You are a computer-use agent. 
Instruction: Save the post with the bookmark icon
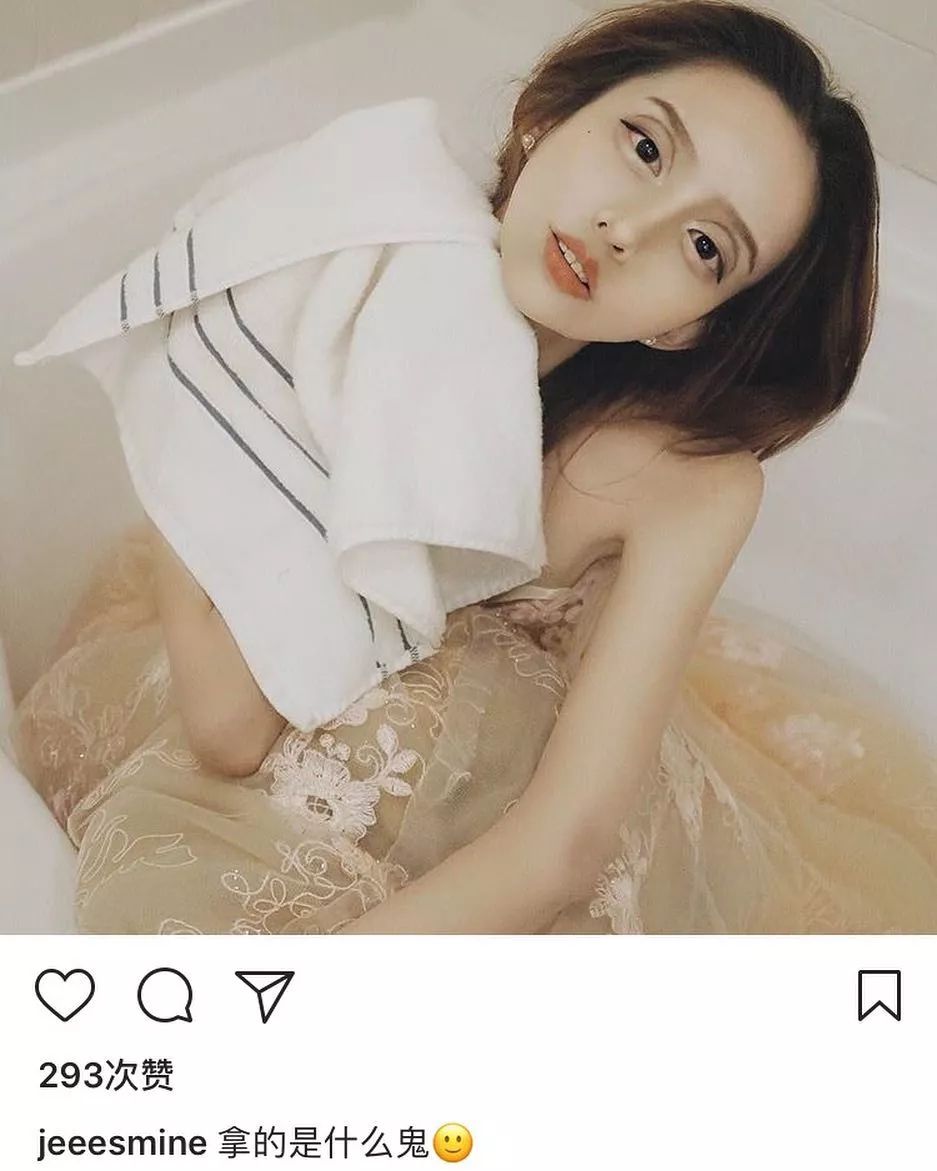(x=879, y=995)
